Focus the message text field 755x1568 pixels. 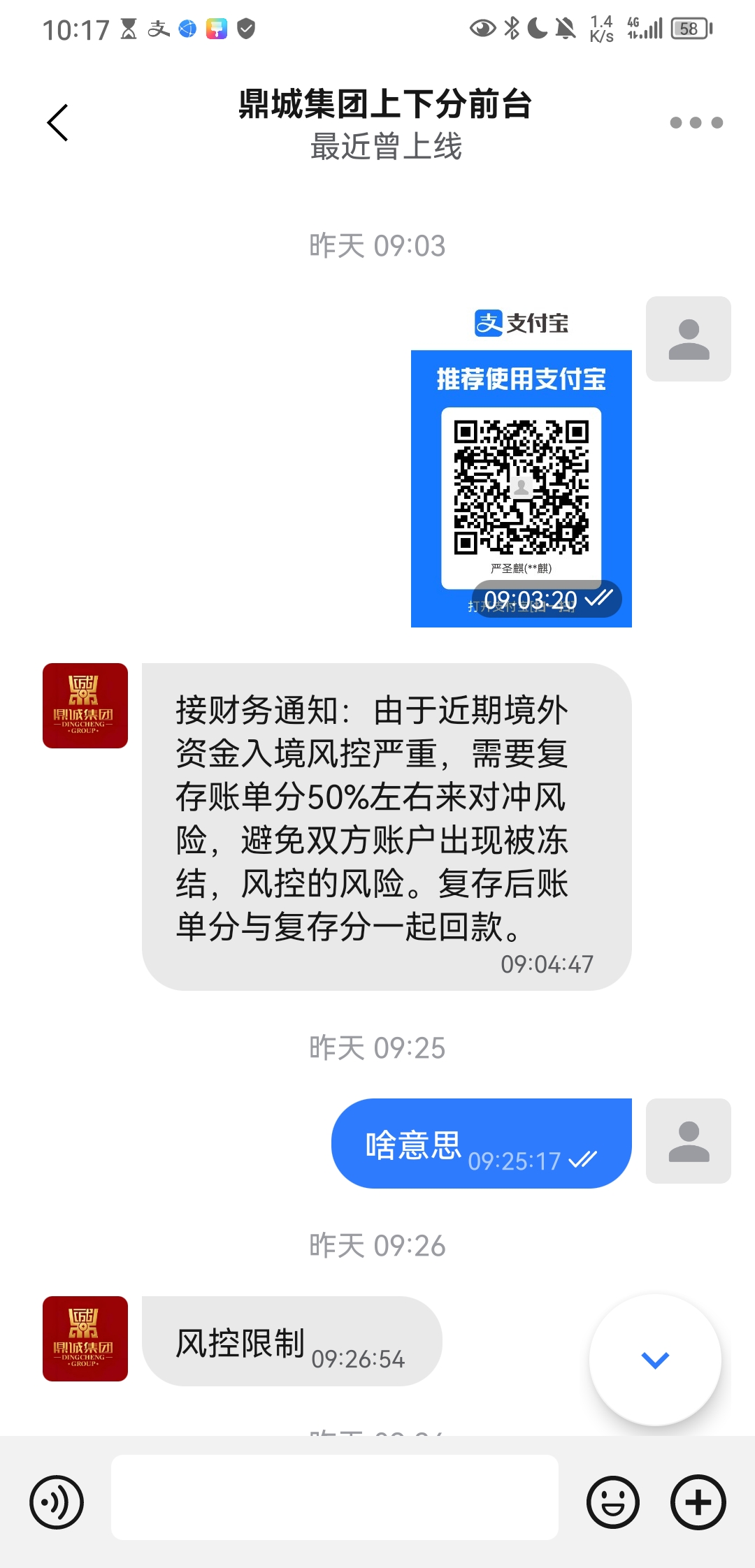tap(334, 1497)
